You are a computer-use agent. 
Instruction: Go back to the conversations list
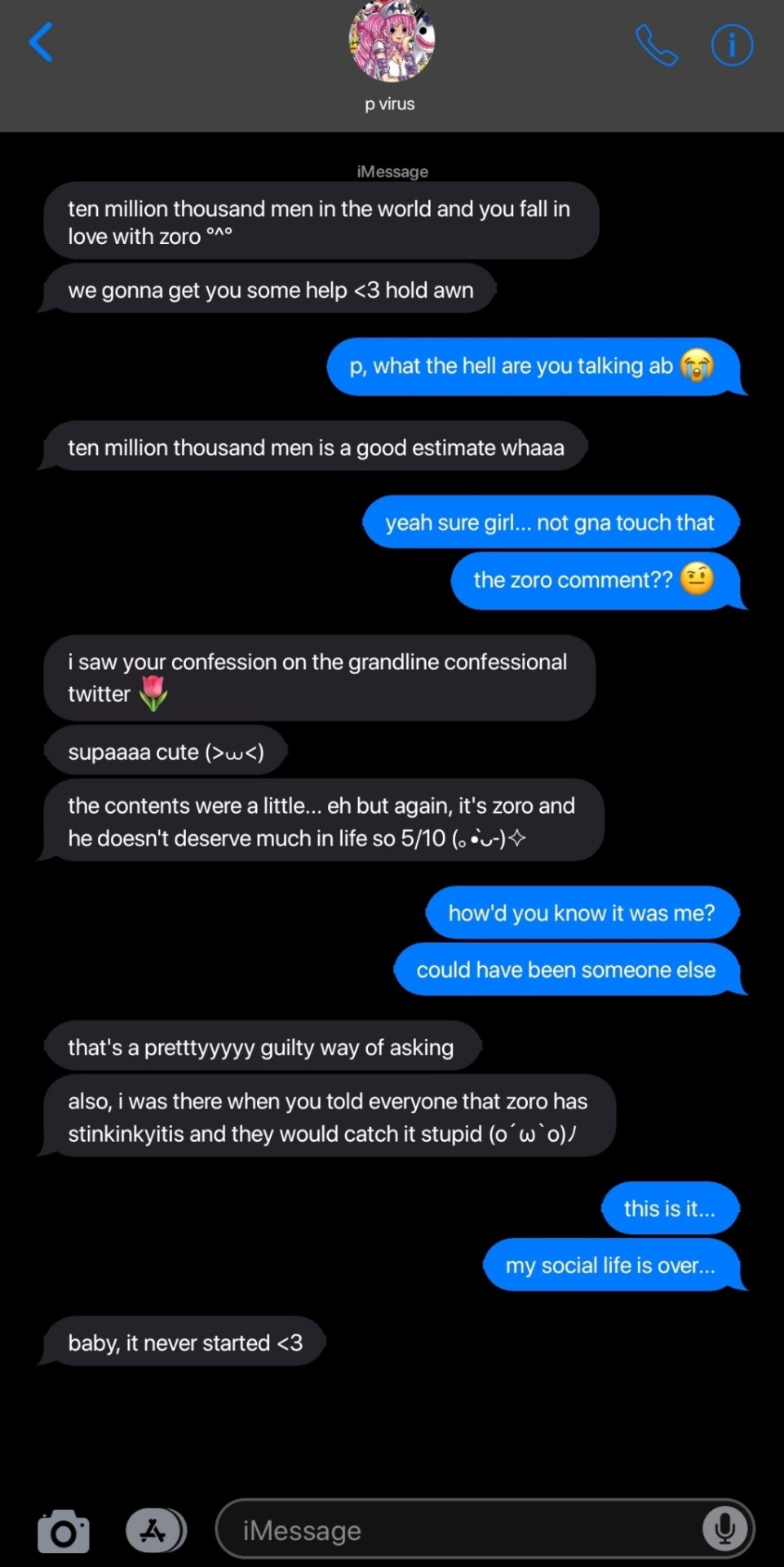pyautogui.click(x=41, y=42)
